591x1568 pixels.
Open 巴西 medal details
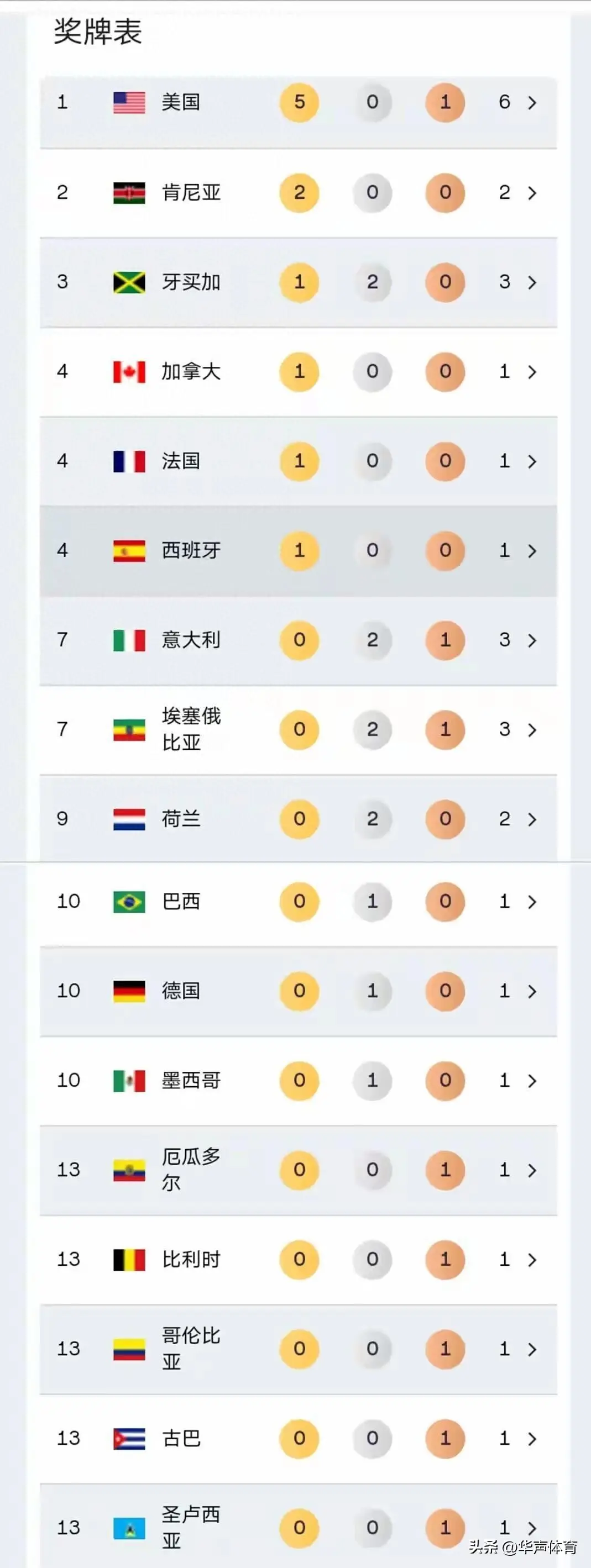tap(299, 902)
